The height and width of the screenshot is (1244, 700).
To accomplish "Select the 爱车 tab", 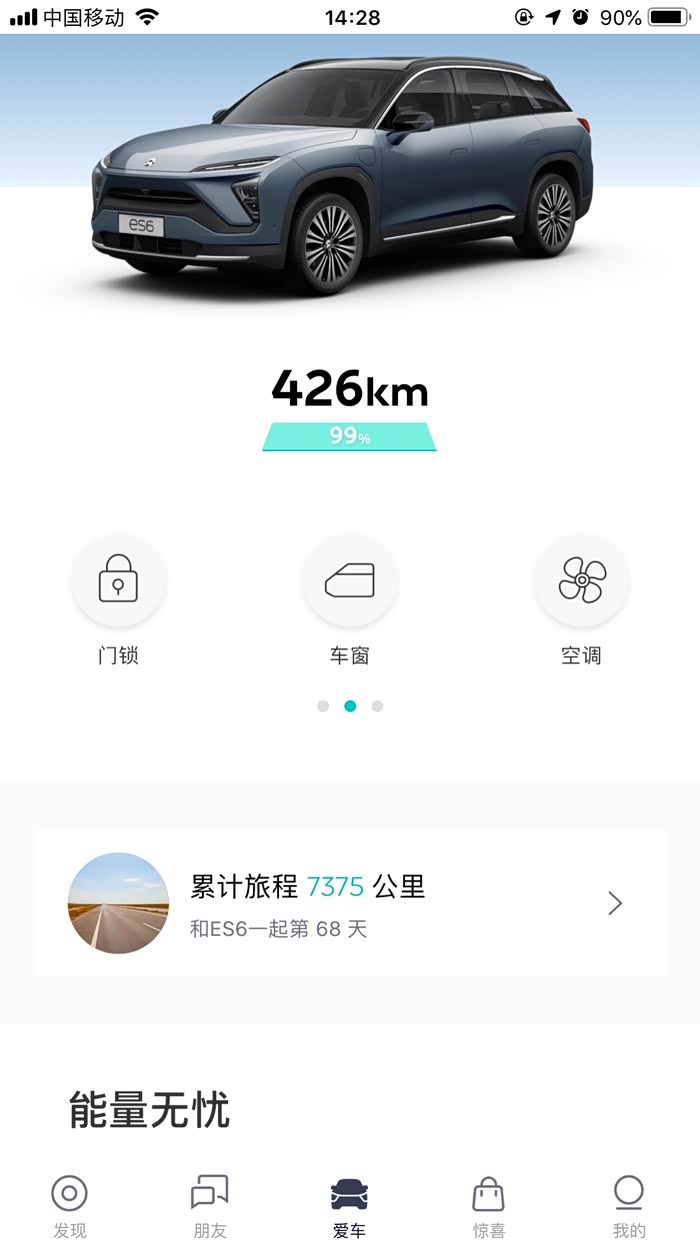I will (x=350, y=1206).
